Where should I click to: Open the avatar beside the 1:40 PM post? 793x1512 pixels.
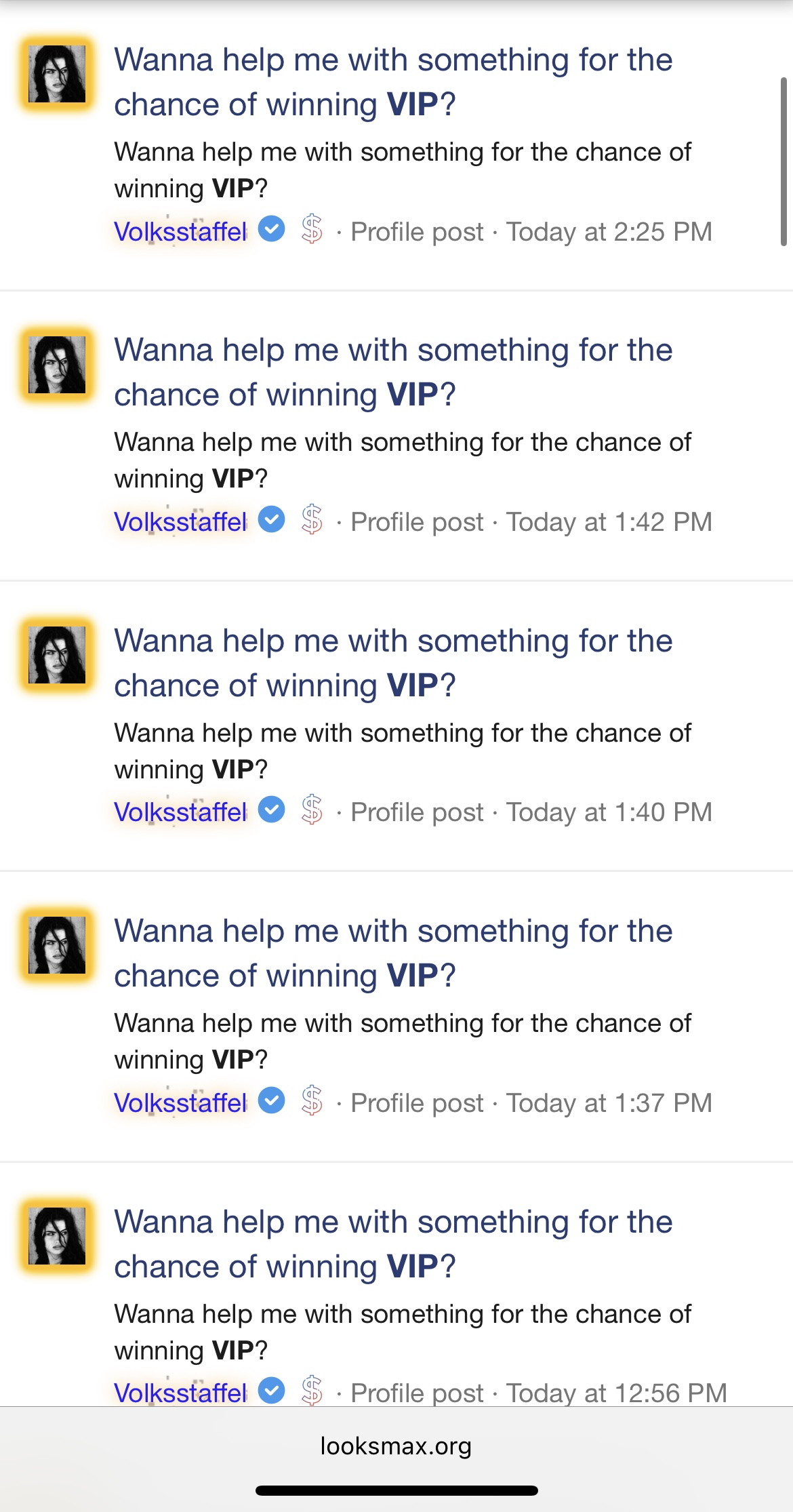(57, 655)
